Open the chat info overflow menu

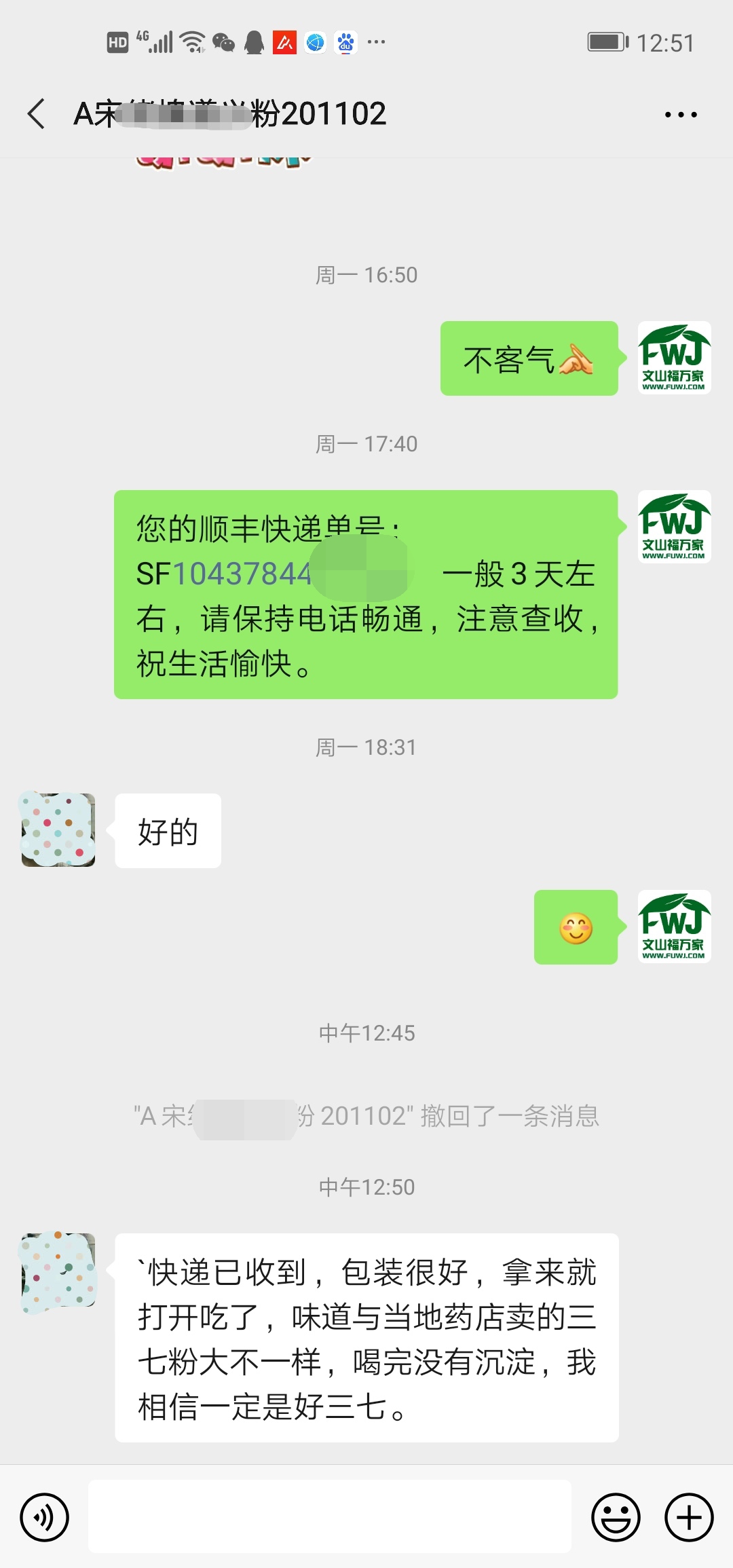681,115
